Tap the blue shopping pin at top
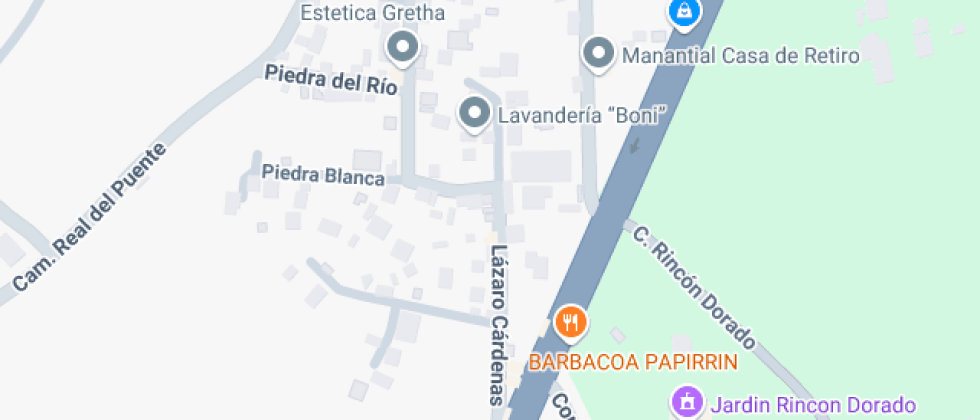980x420 pixels. click(x=684, y=11)
